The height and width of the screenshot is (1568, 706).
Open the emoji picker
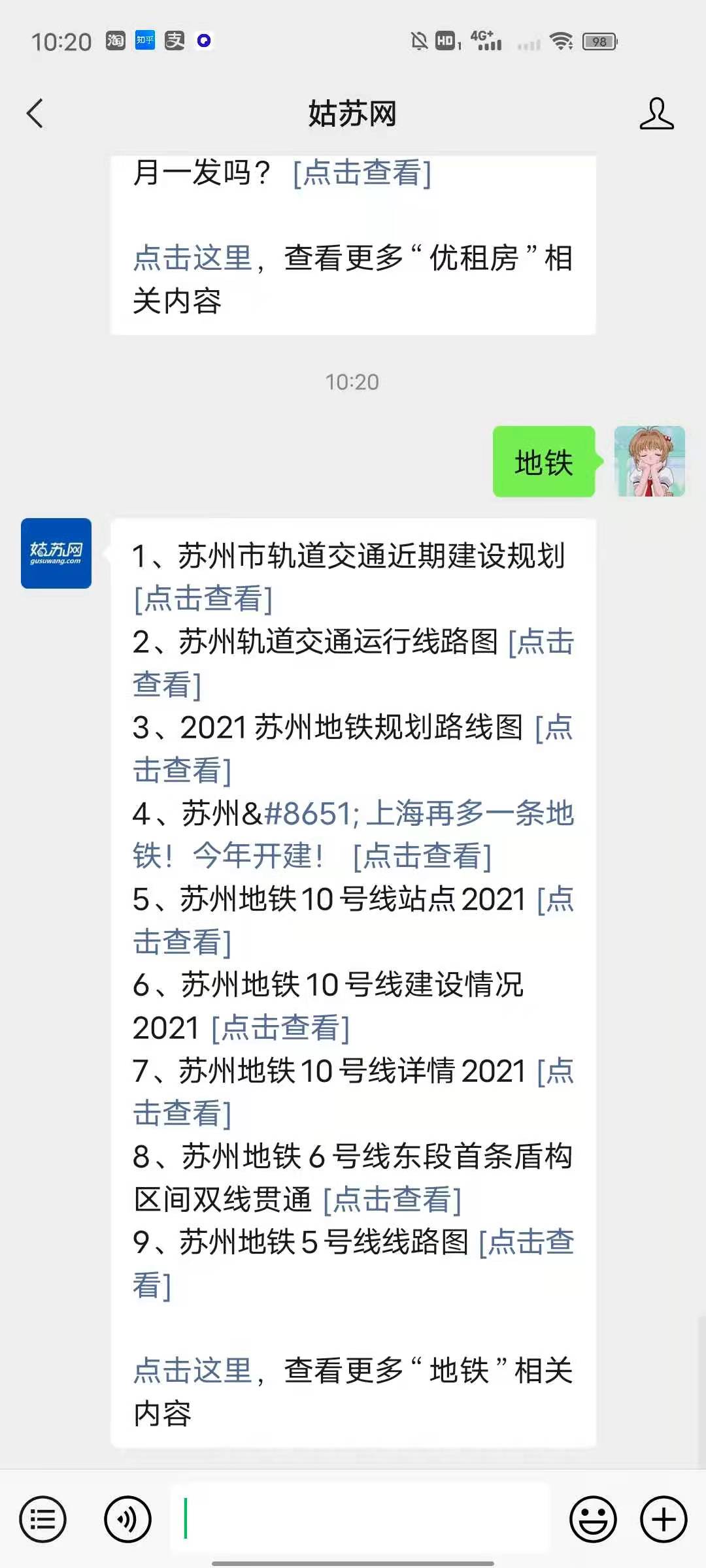tap(593, 1518)
